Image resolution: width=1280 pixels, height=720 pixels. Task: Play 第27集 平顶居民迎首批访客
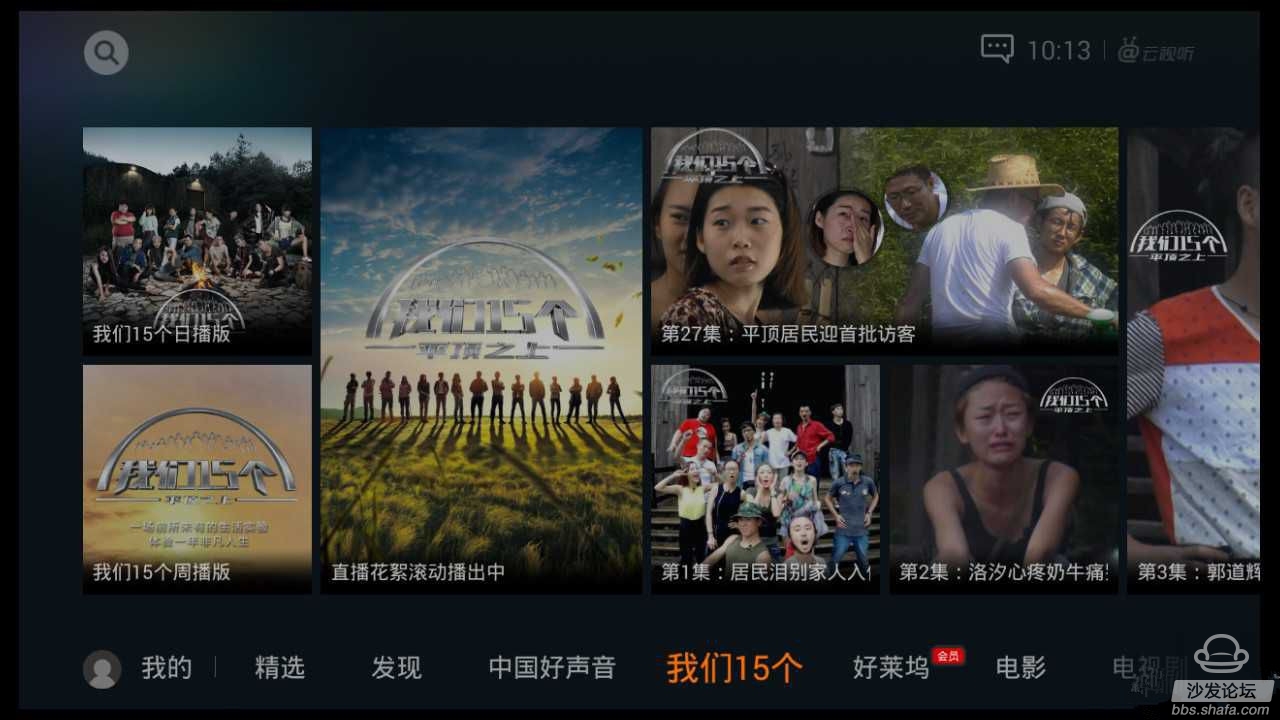pyautogui.click(x=884, y=241)
